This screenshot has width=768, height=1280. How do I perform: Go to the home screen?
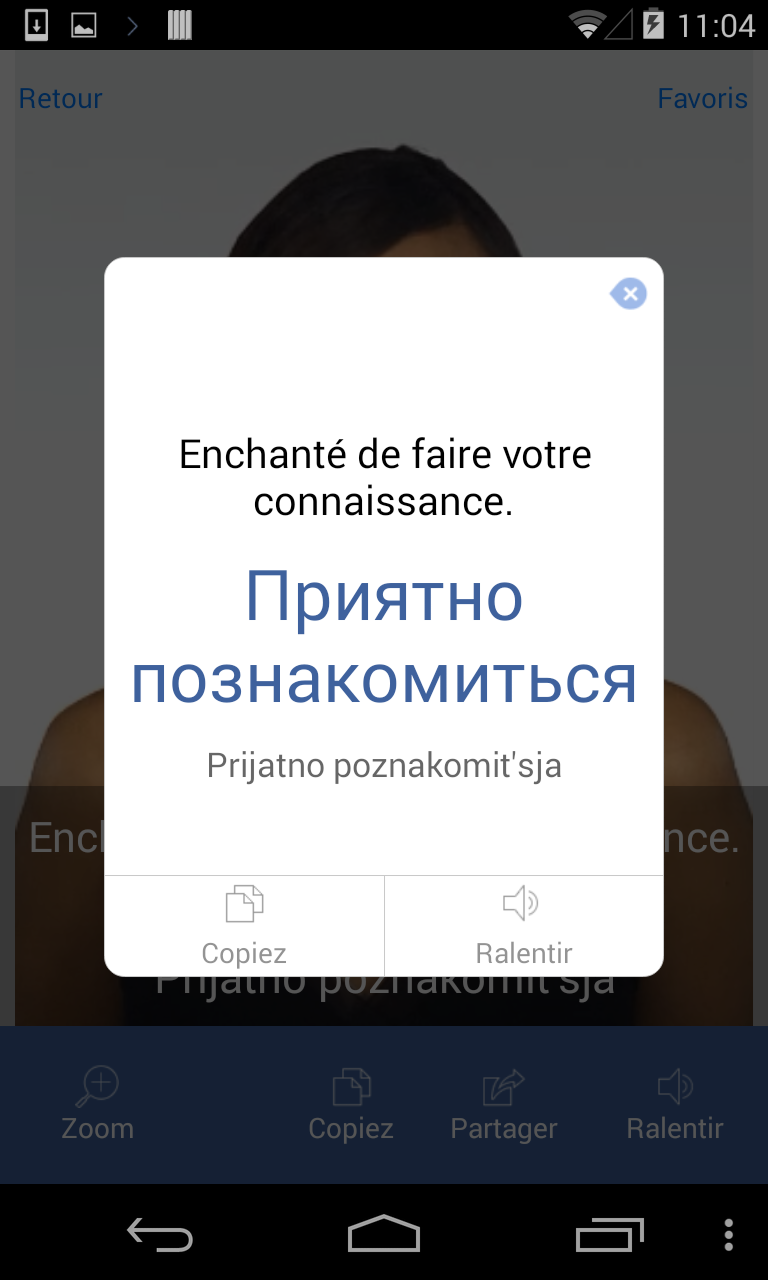(384, 1235)
